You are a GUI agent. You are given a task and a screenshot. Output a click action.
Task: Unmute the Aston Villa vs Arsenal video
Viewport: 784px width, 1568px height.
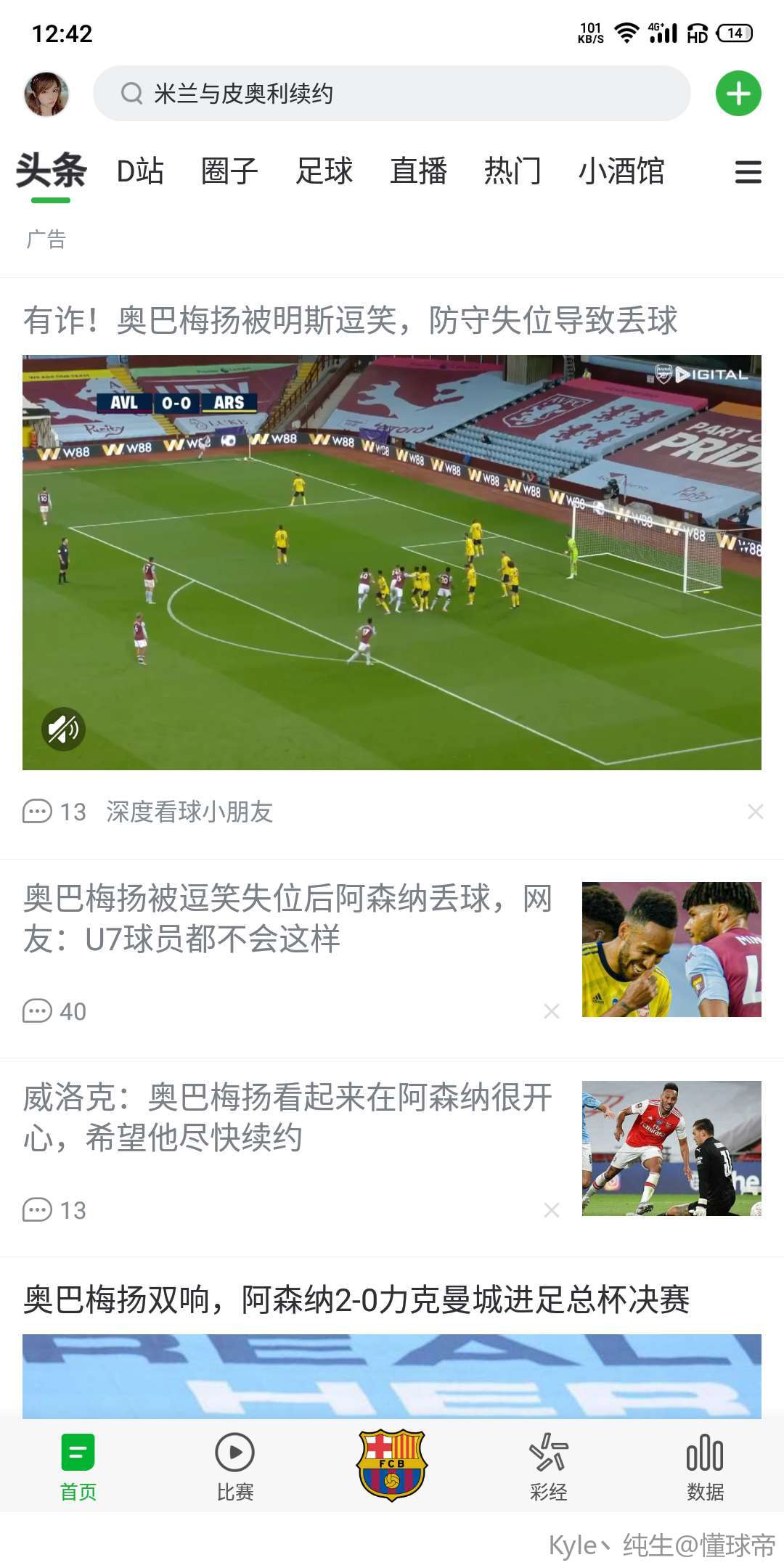(x=64, y=729)
